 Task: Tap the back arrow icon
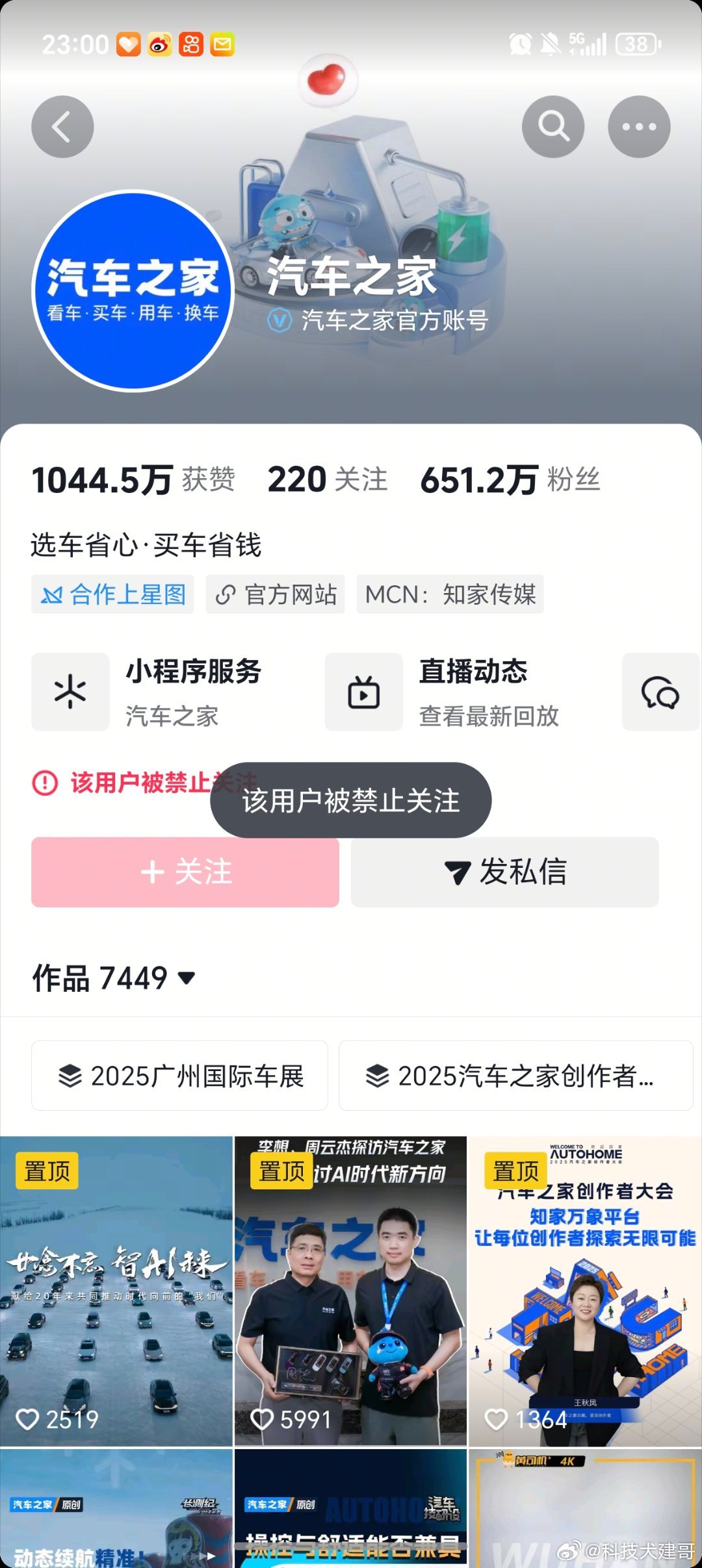point(62,127)
